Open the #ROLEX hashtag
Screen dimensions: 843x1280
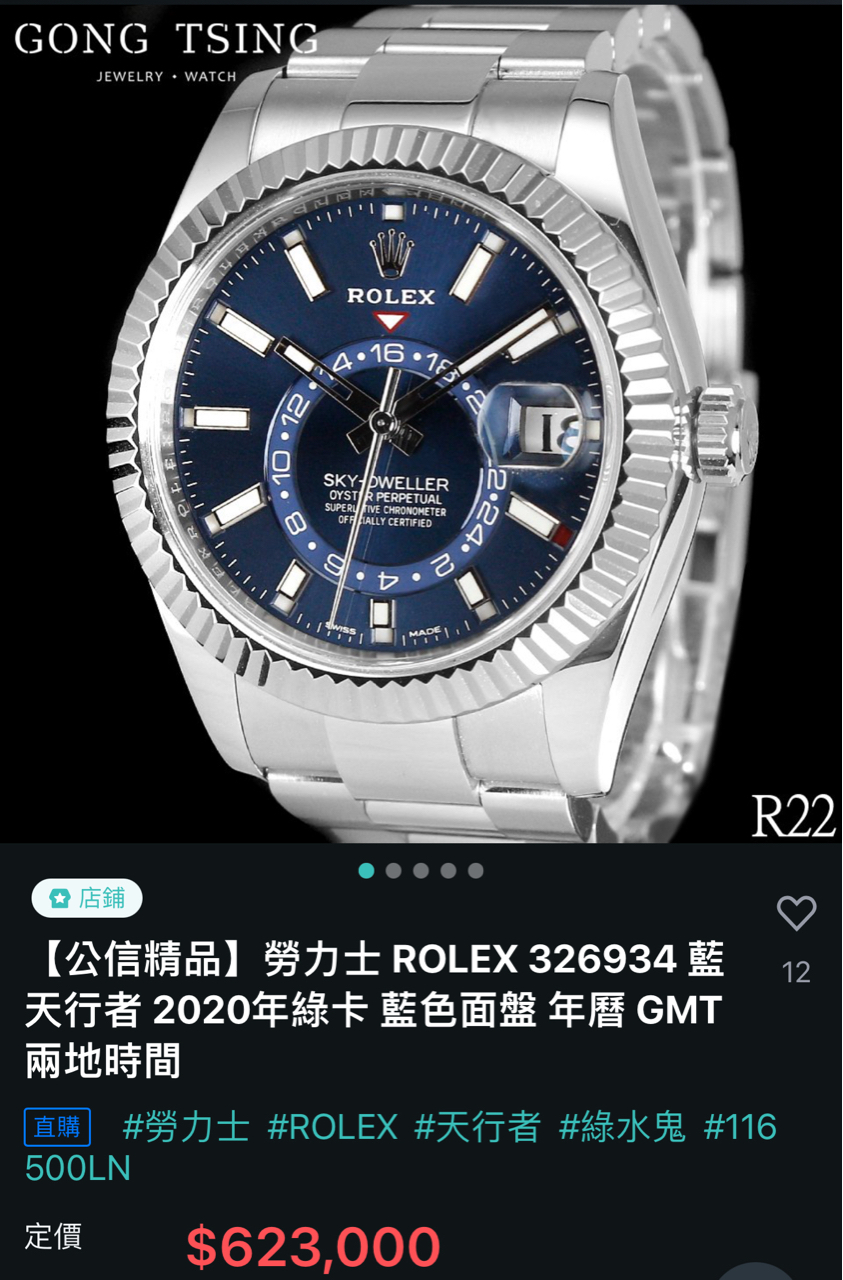click(x=332, y=1127)
